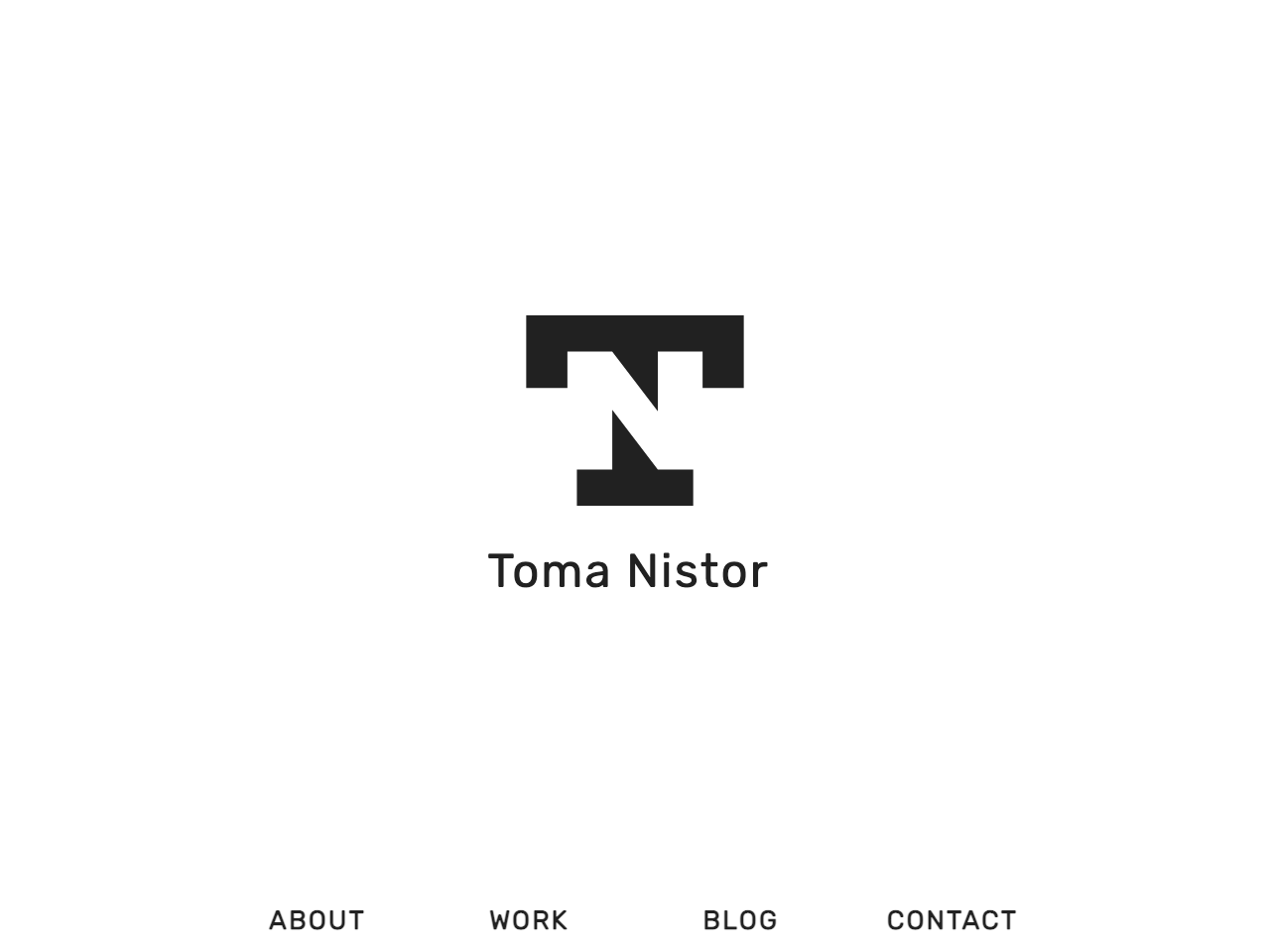The height and width of the screenshot is (952, 1270).
Task: Open the About page
Action: [317, 920]
